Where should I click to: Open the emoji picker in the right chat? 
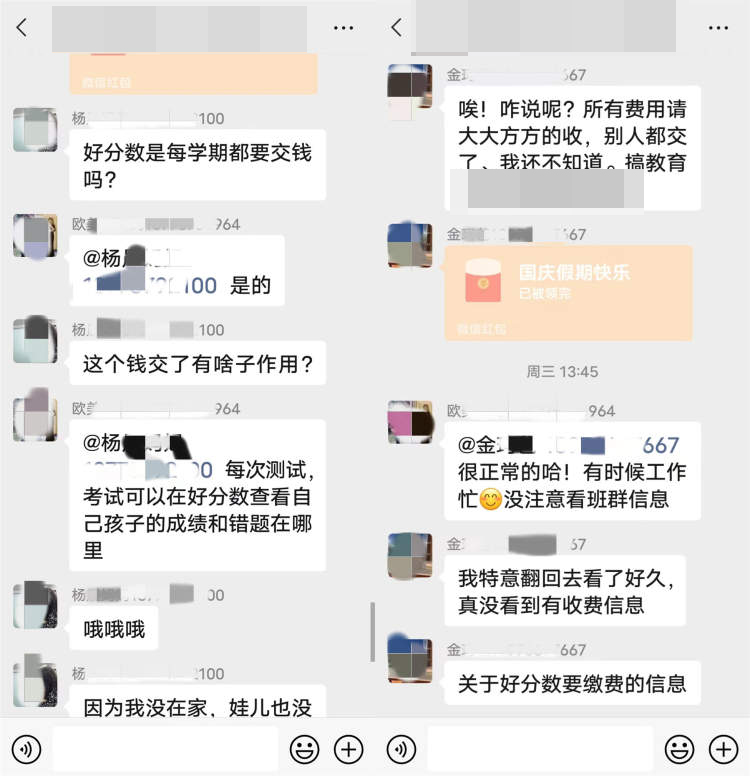click(x=679, y=749)
